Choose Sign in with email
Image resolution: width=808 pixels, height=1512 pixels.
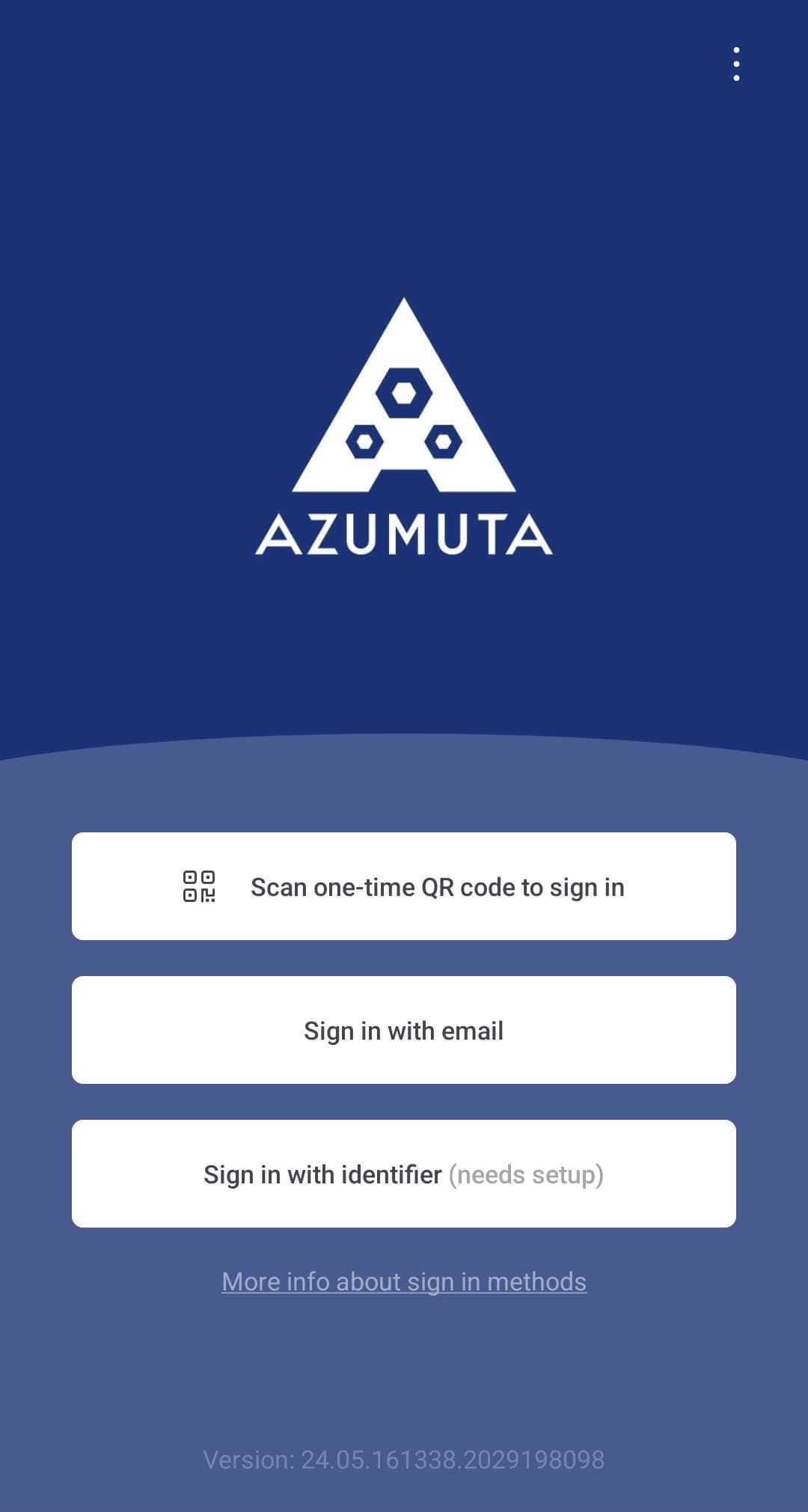tap(404, 1030)
